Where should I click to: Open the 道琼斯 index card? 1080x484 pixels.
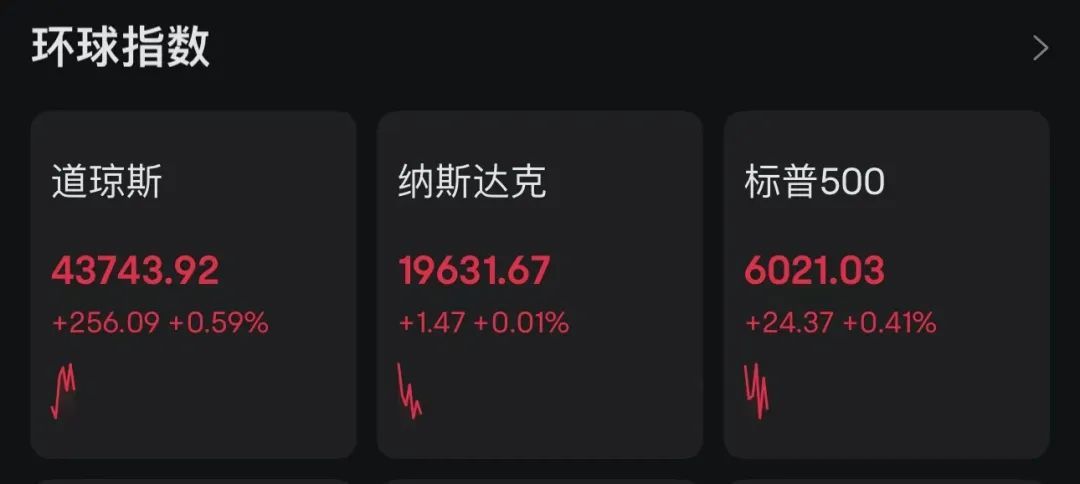click(x=193, y=285)
